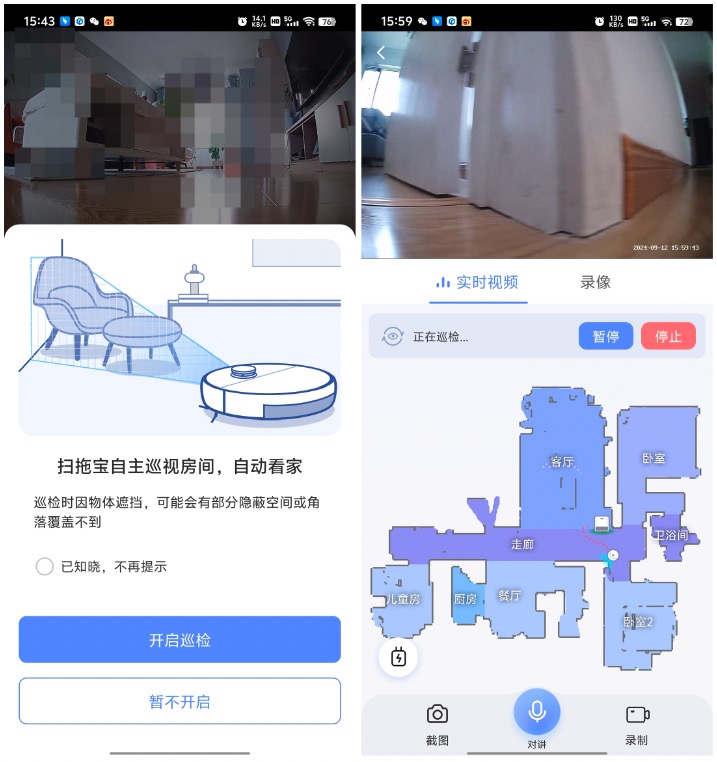This screenshot has height=762, width=717.
Task: Go back from the live video page
Action: [381, 53]
